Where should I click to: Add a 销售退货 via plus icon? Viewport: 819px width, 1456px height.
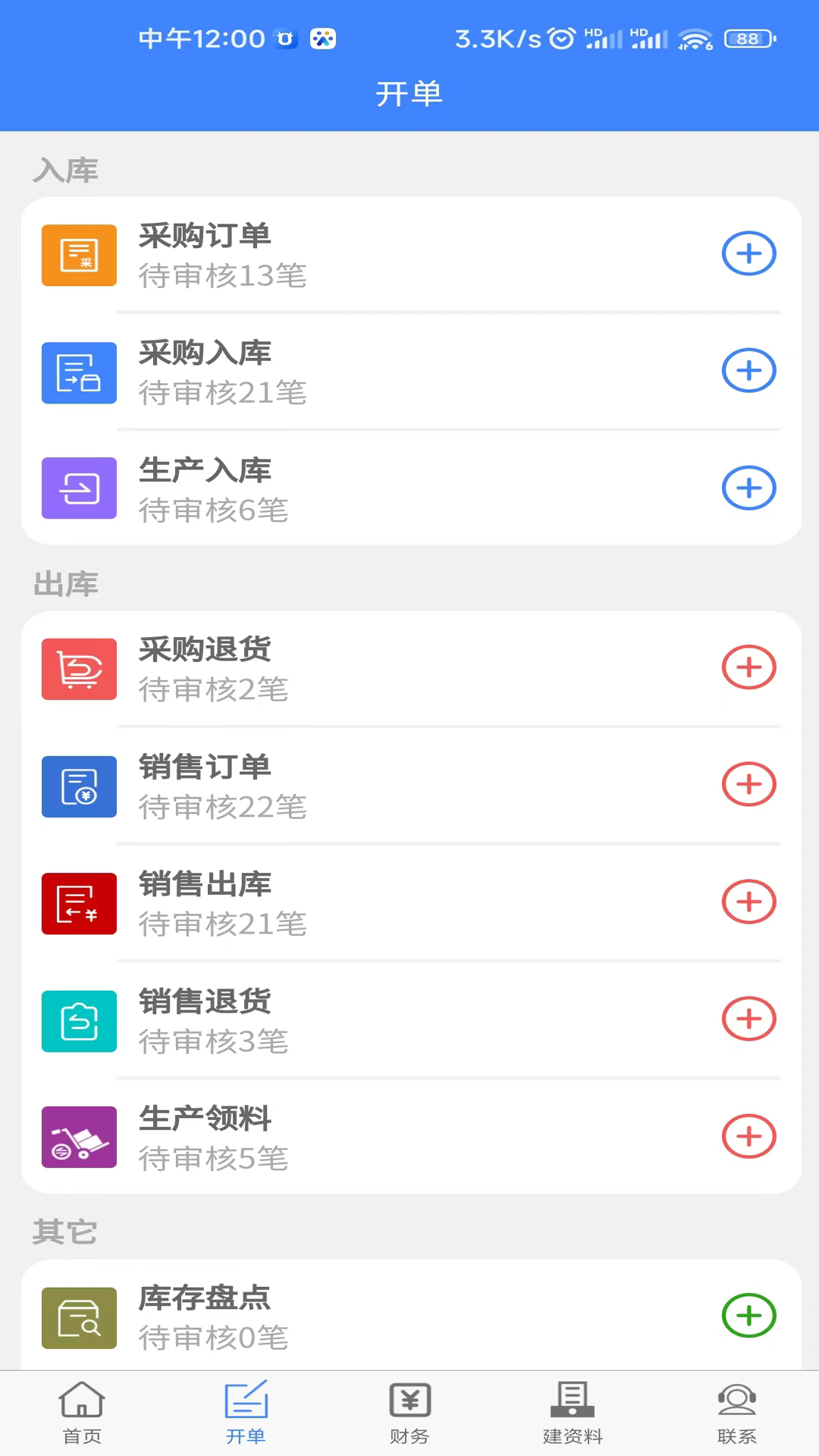[x=748, y=1018]
